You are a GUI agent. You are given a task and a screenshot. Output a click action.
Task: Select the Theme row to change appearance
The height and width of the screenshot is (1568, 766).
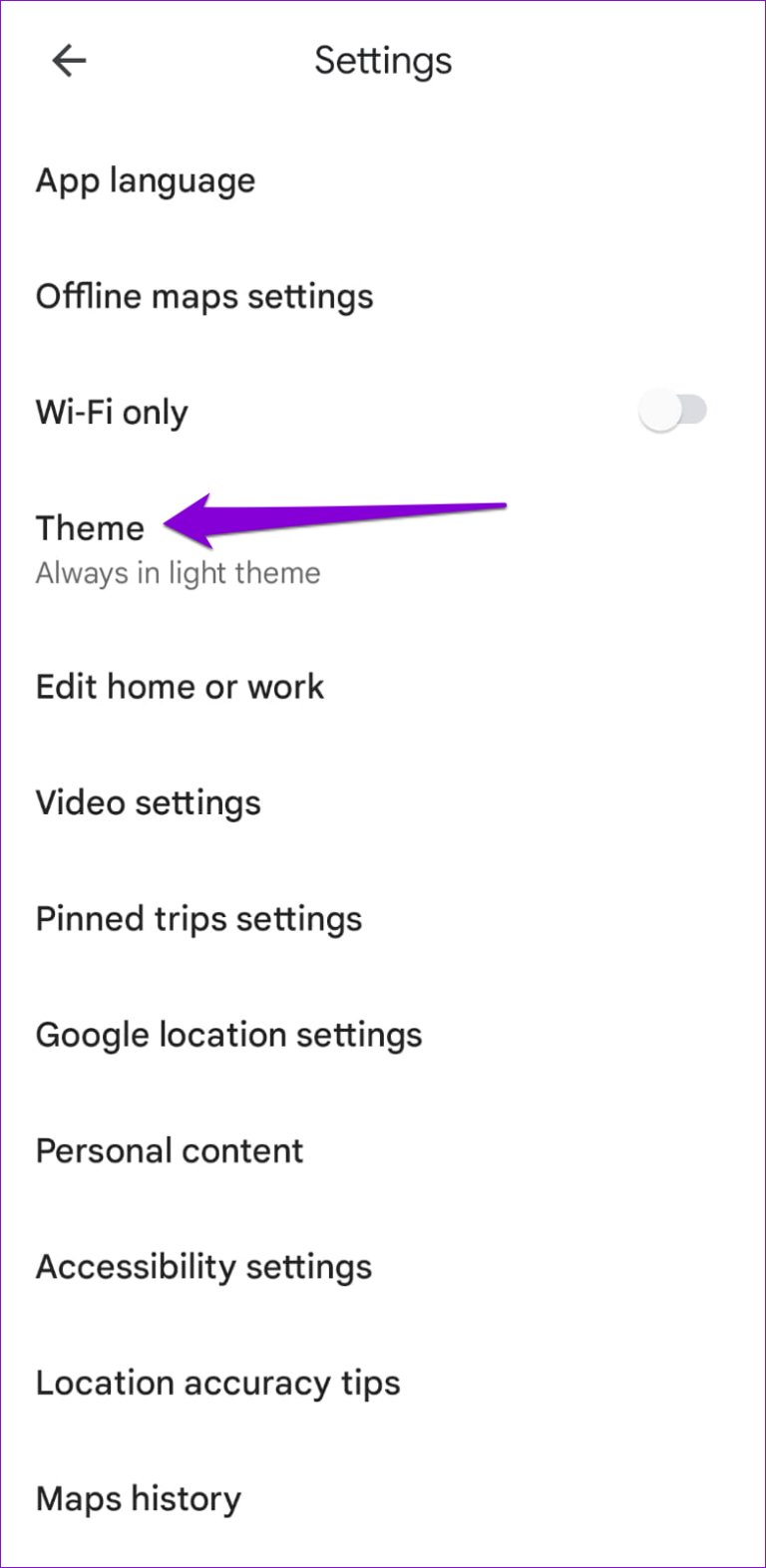coord(89,527)
